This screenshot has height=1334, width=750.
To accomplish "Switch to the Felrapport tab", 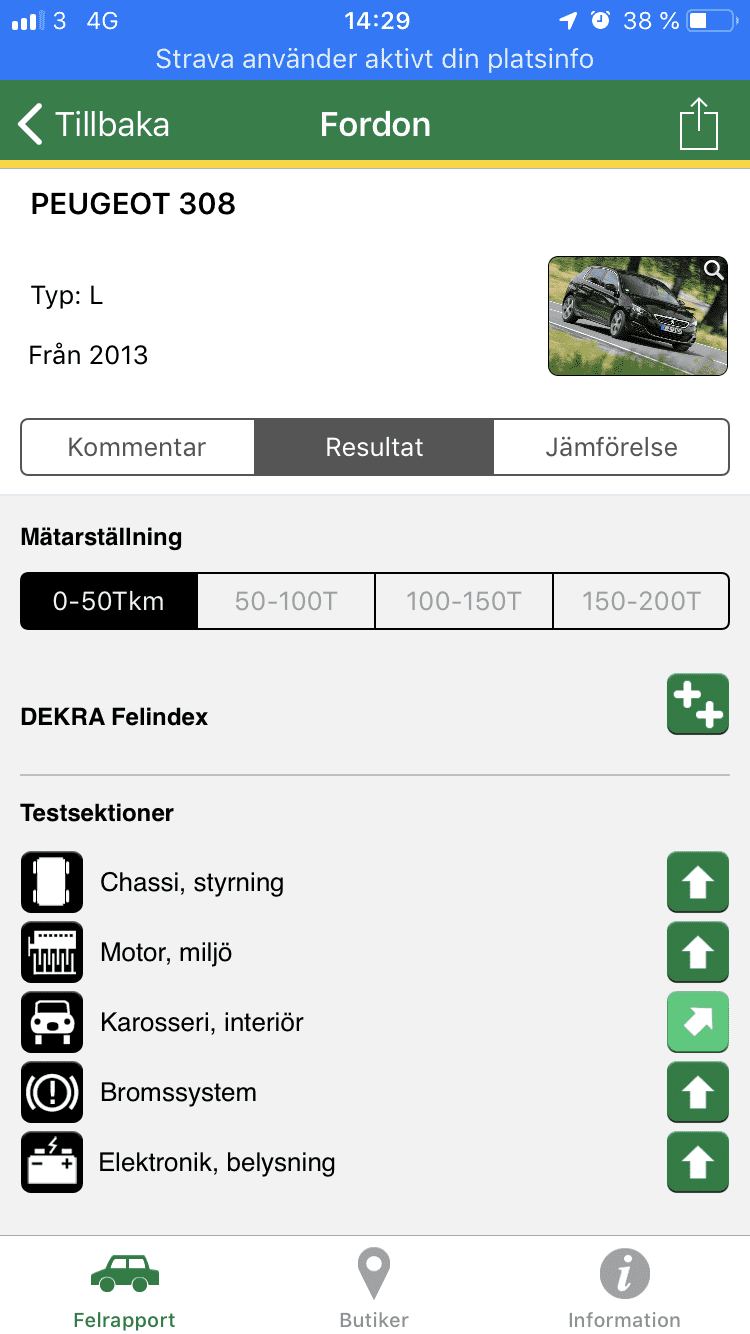I will [x=125, y=1290].
